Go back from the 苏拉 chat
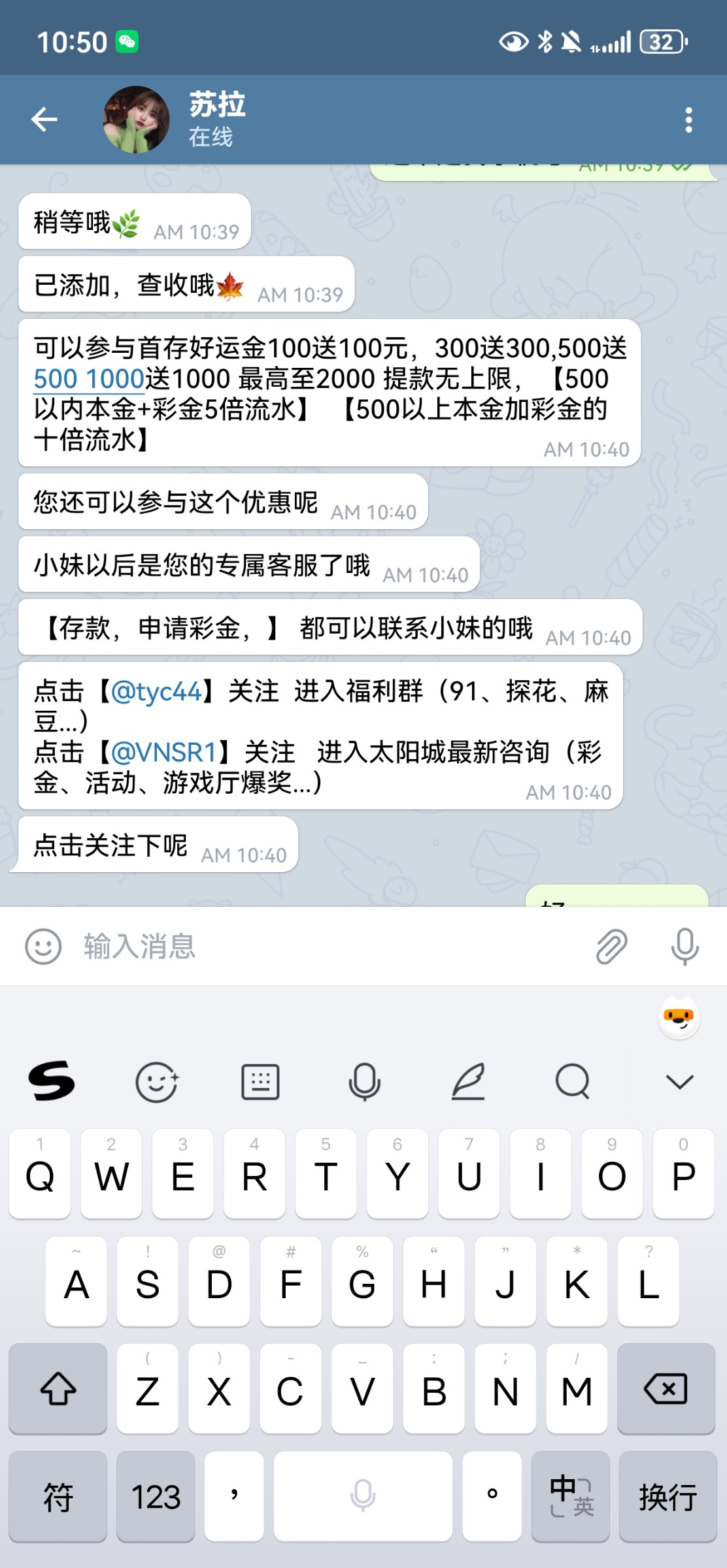 coord(44,120)
